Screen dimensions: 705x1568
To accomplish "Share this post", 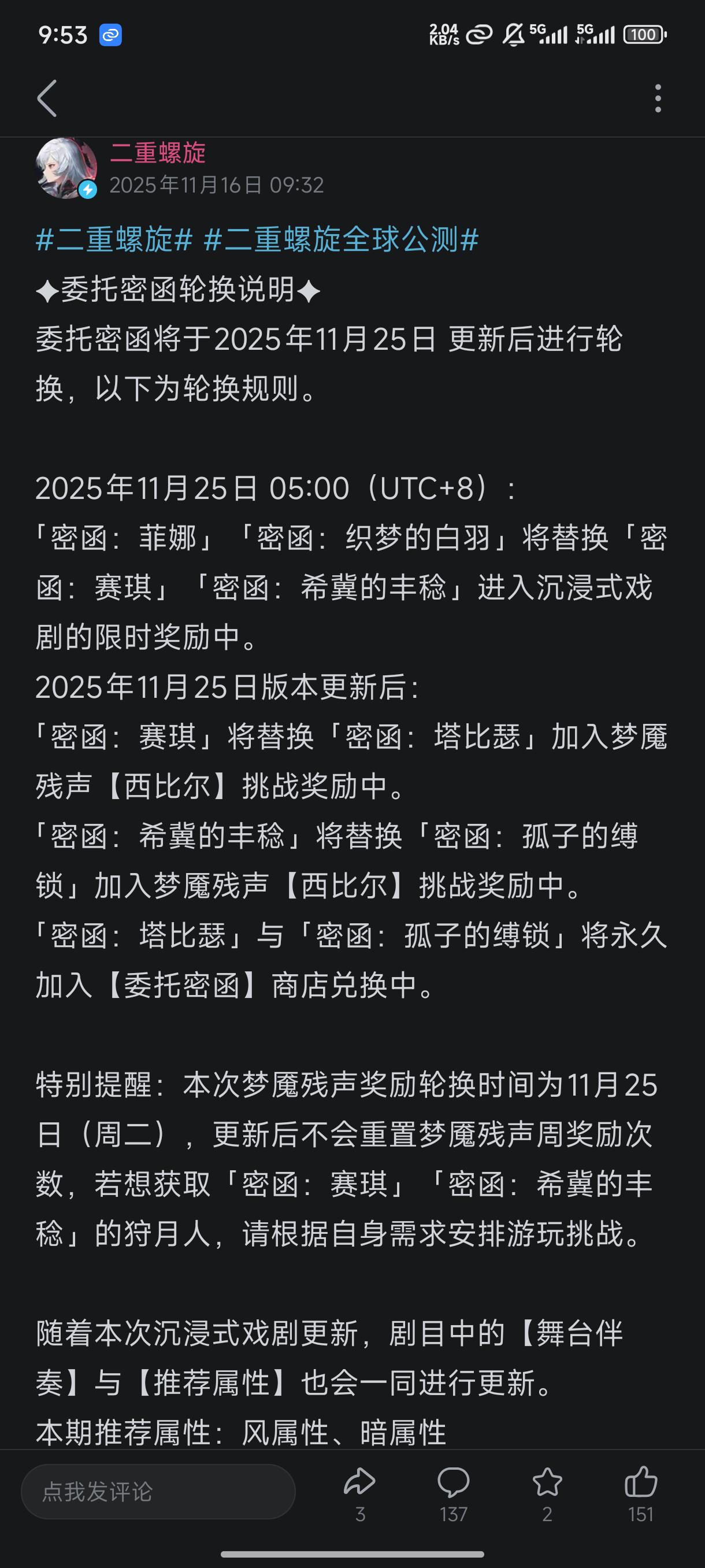I will point(359,1483).
